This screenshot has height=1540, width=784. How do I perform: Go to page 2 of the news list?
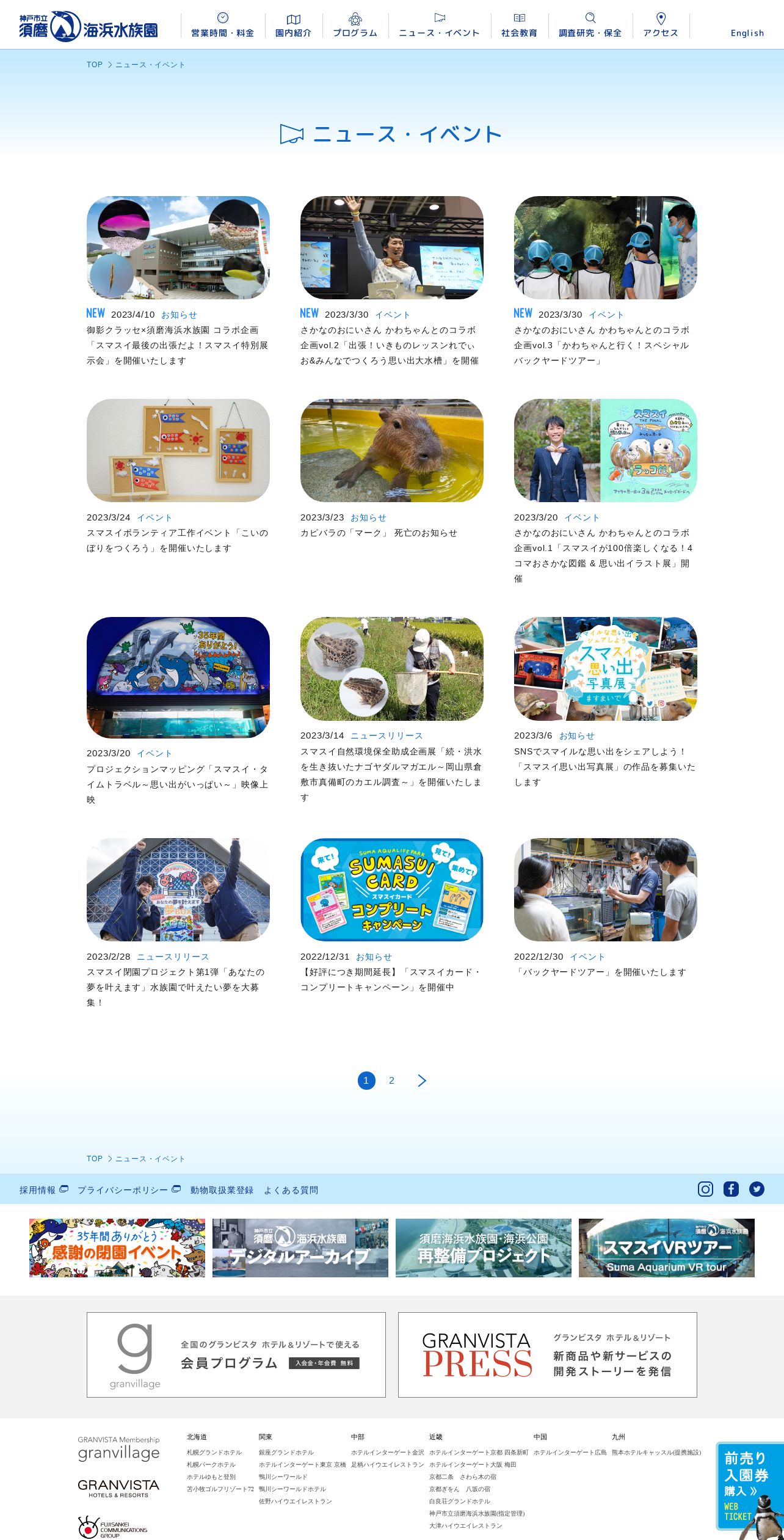(x=391, y=1081)
